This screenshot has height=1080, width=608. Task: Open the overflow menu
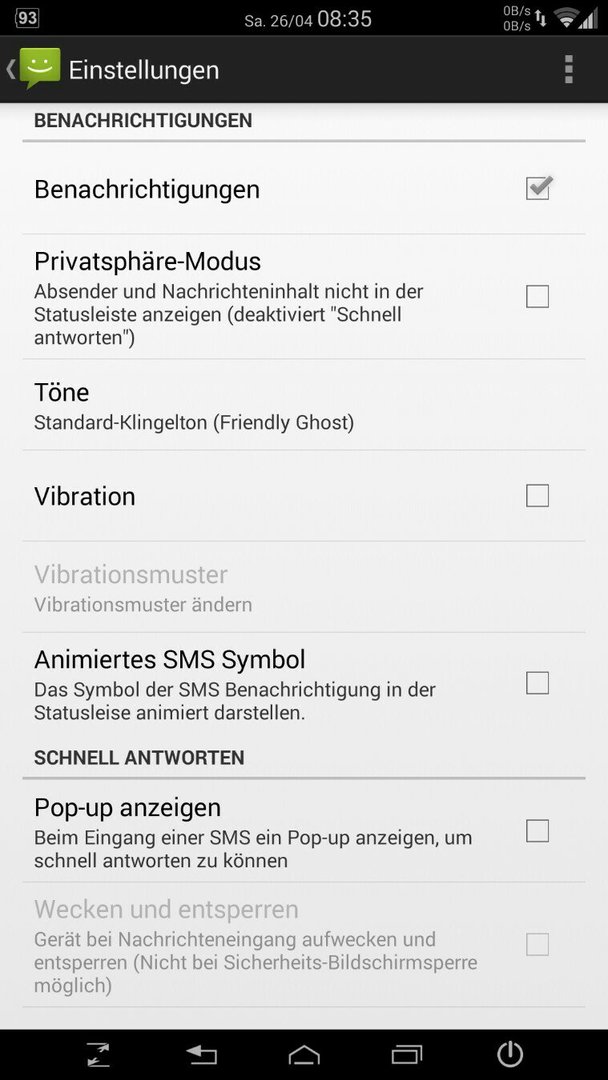(568, 70)
